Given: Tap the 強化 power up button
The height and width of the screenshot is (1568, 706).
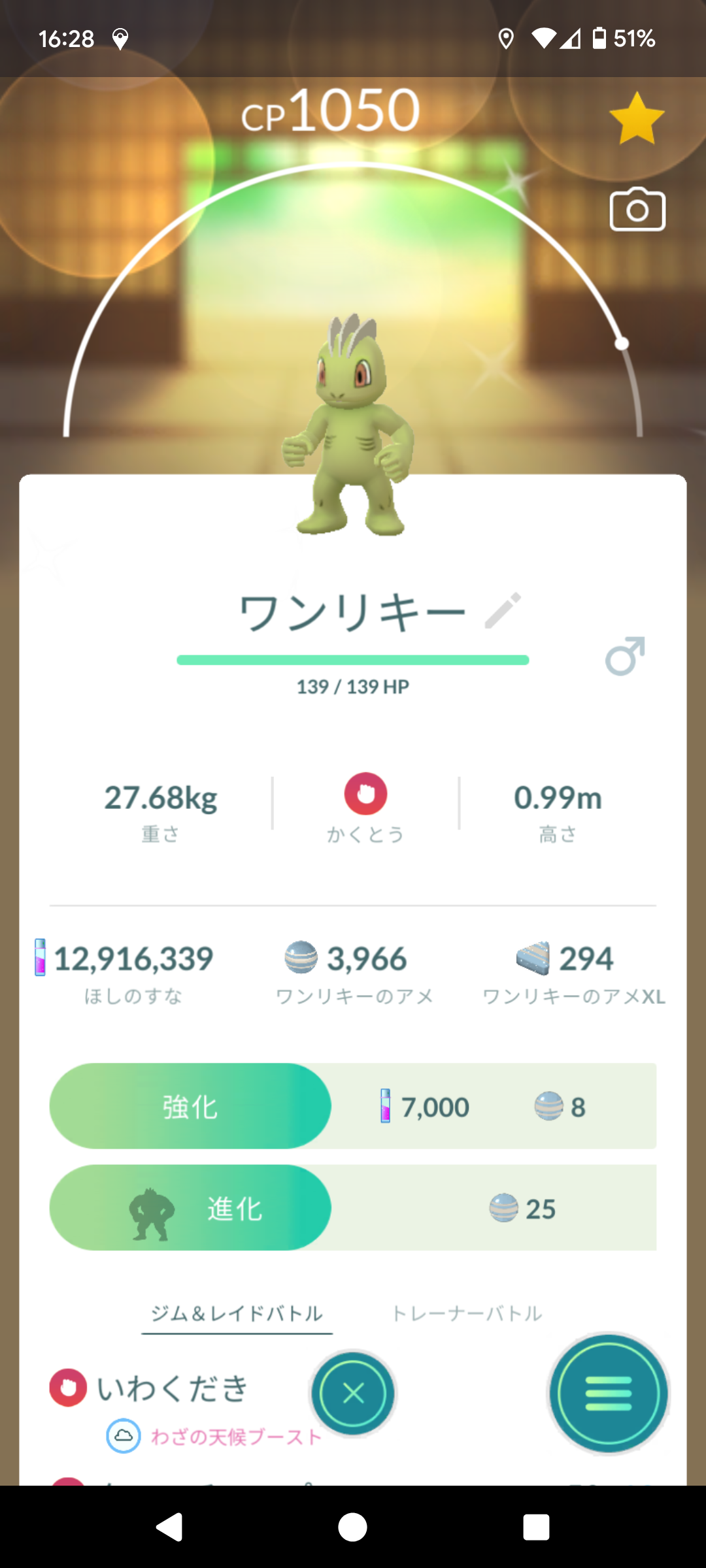Looking at the screenshot, I should coord(190,1106).
